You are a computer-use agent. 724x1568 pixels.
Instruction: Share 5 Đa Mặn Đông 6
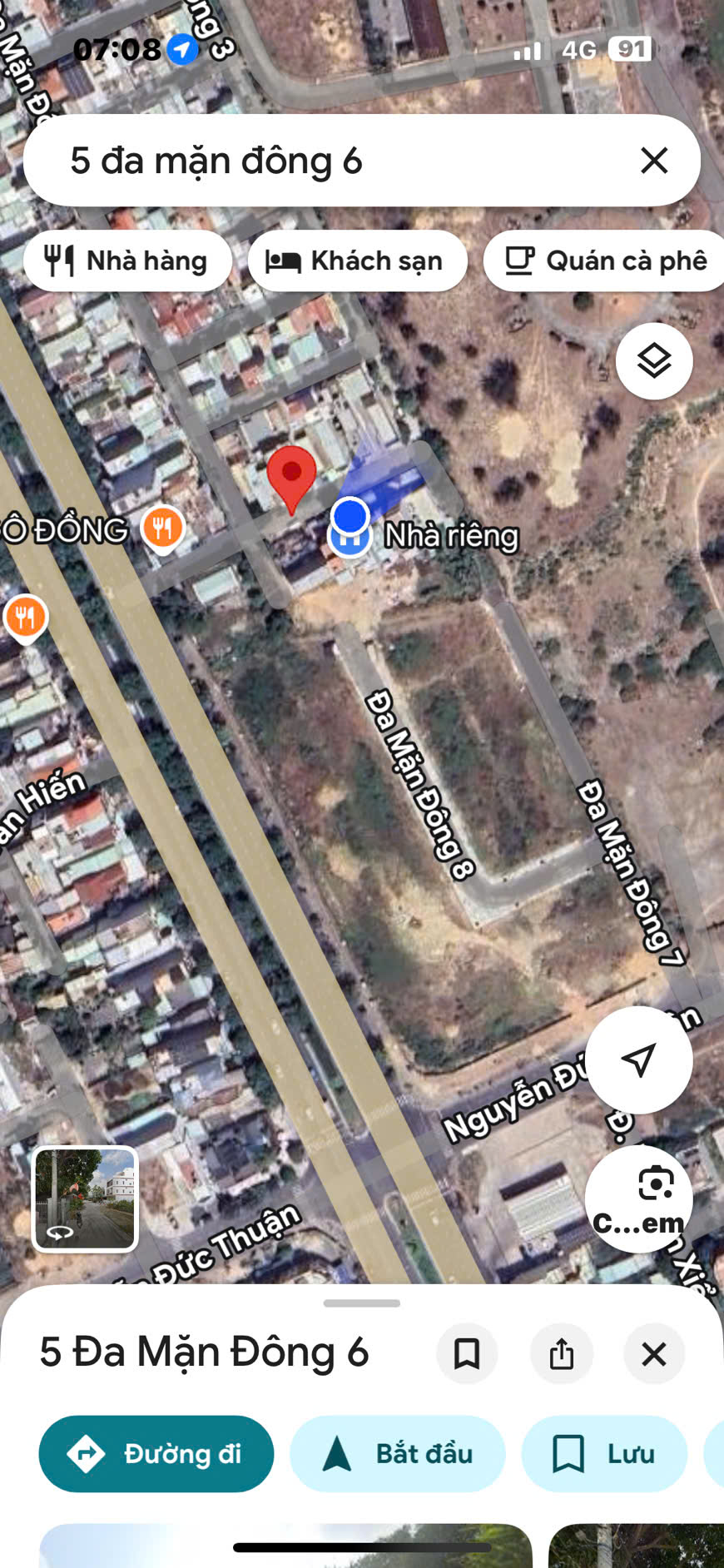point(562,1354)
